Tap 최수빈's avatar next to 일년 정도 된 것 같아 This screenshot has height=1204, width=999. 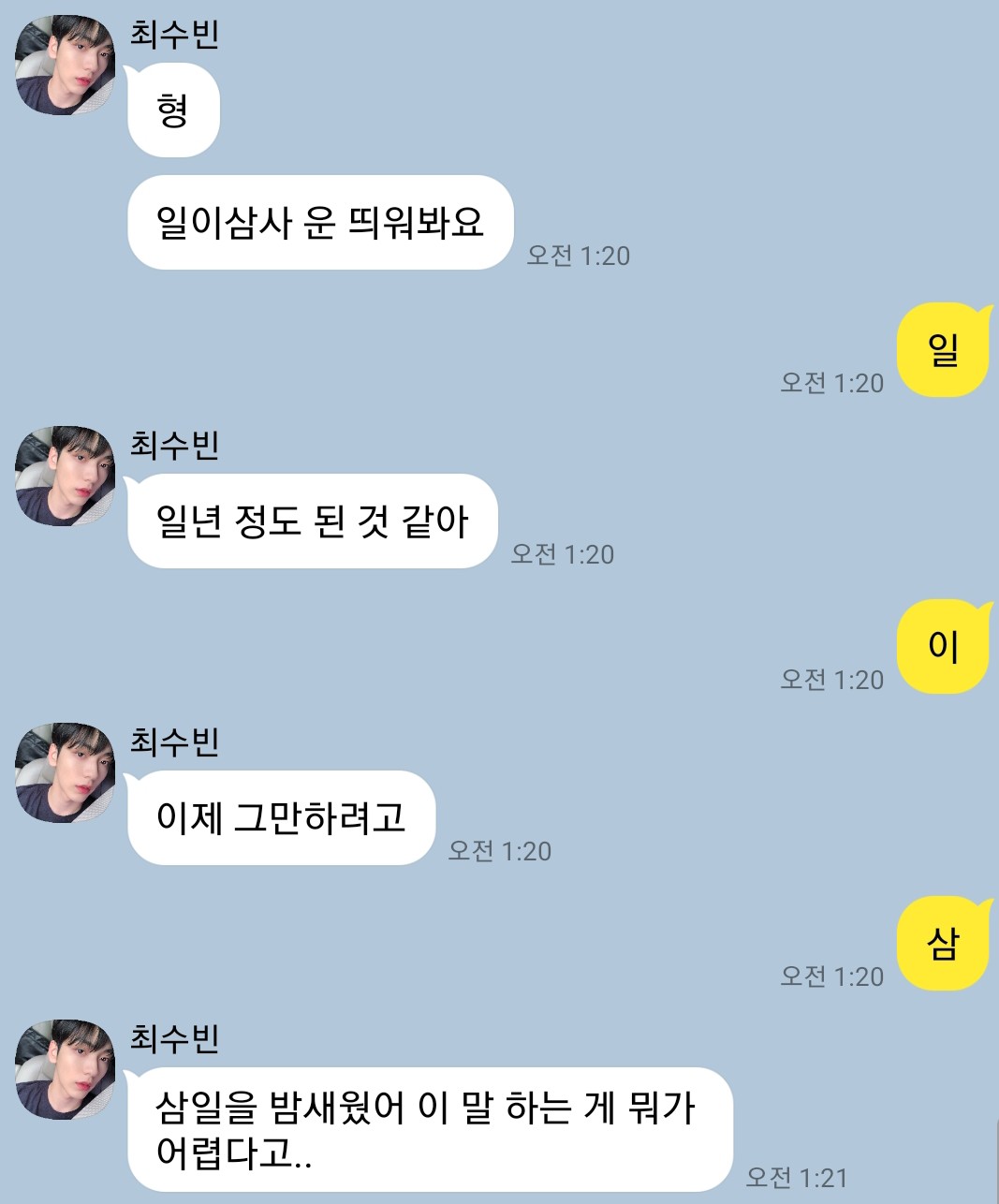[x=65, y=476]
